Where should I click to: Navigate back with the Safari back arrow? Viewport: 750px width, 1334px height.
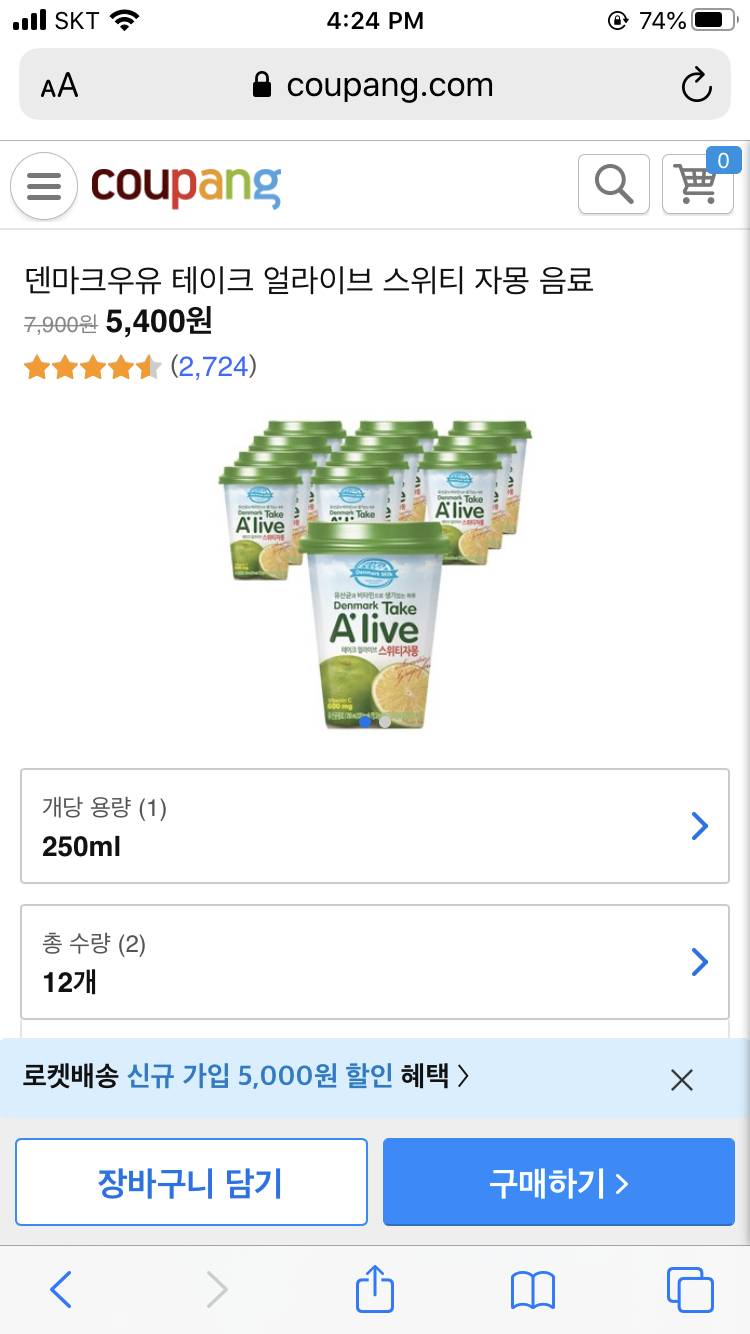tap(60, 1290)
